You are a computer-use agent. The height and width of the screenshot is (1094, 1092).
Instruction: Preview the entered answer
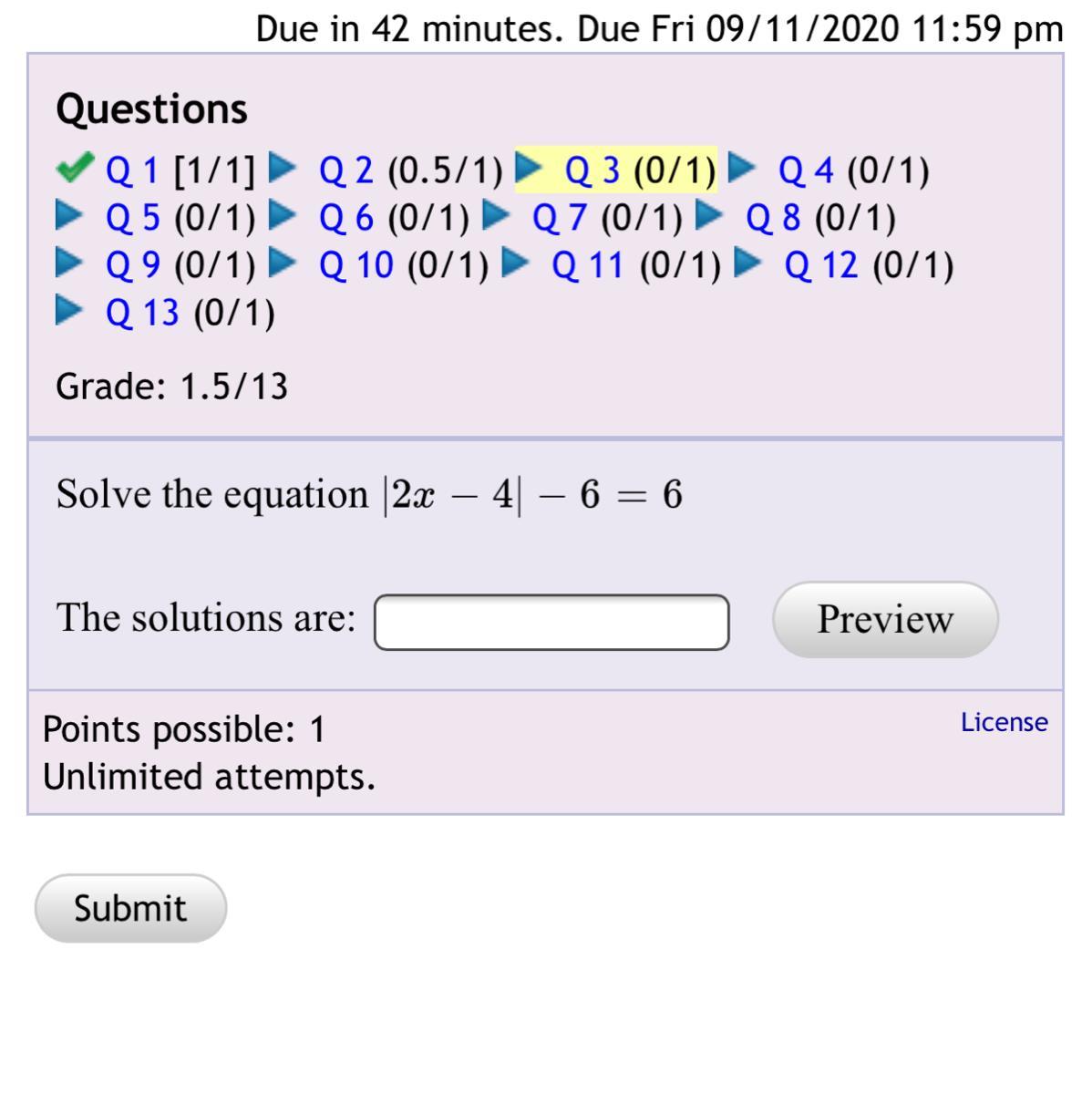(885, 620)
